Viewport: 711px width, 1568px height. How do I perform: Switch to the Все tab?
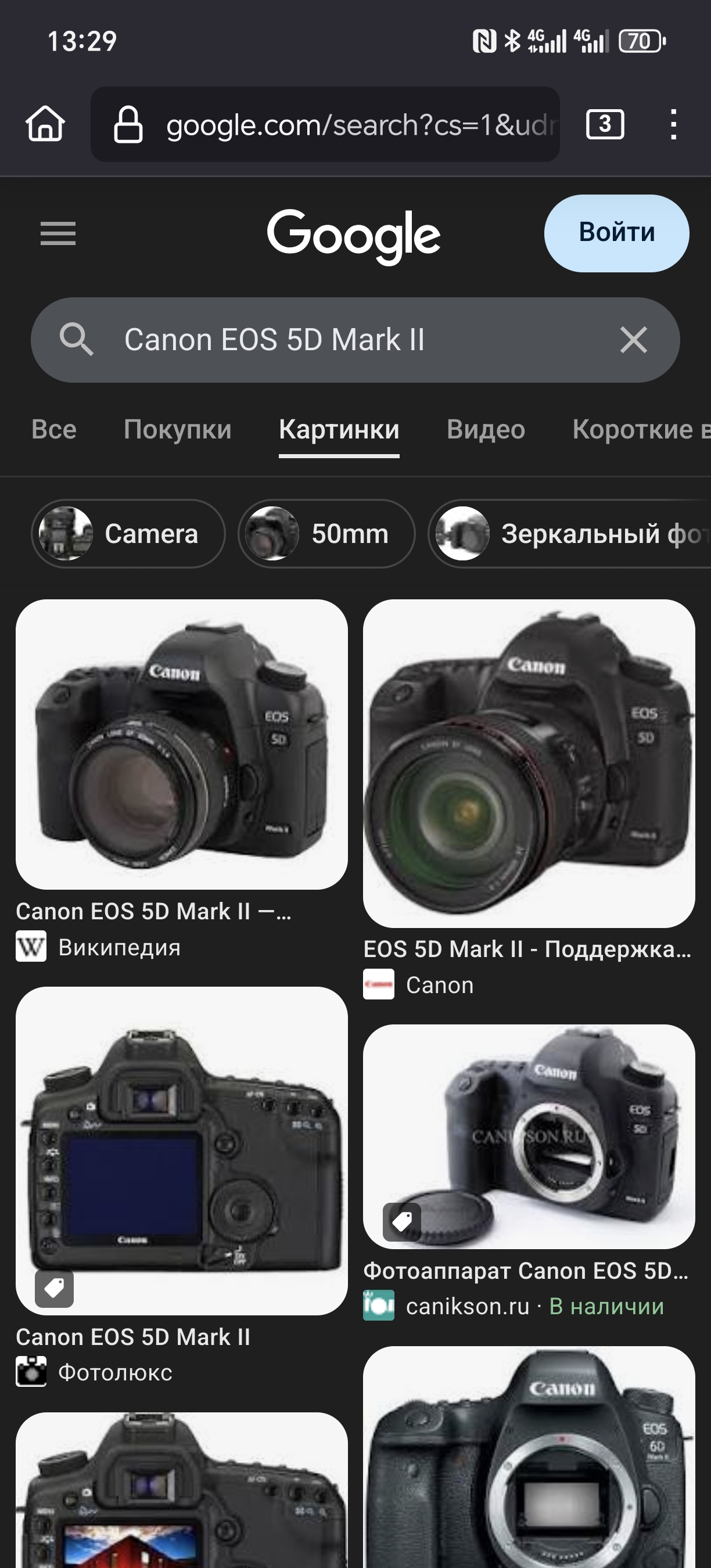pyautogui.click(x=53, y=430)
